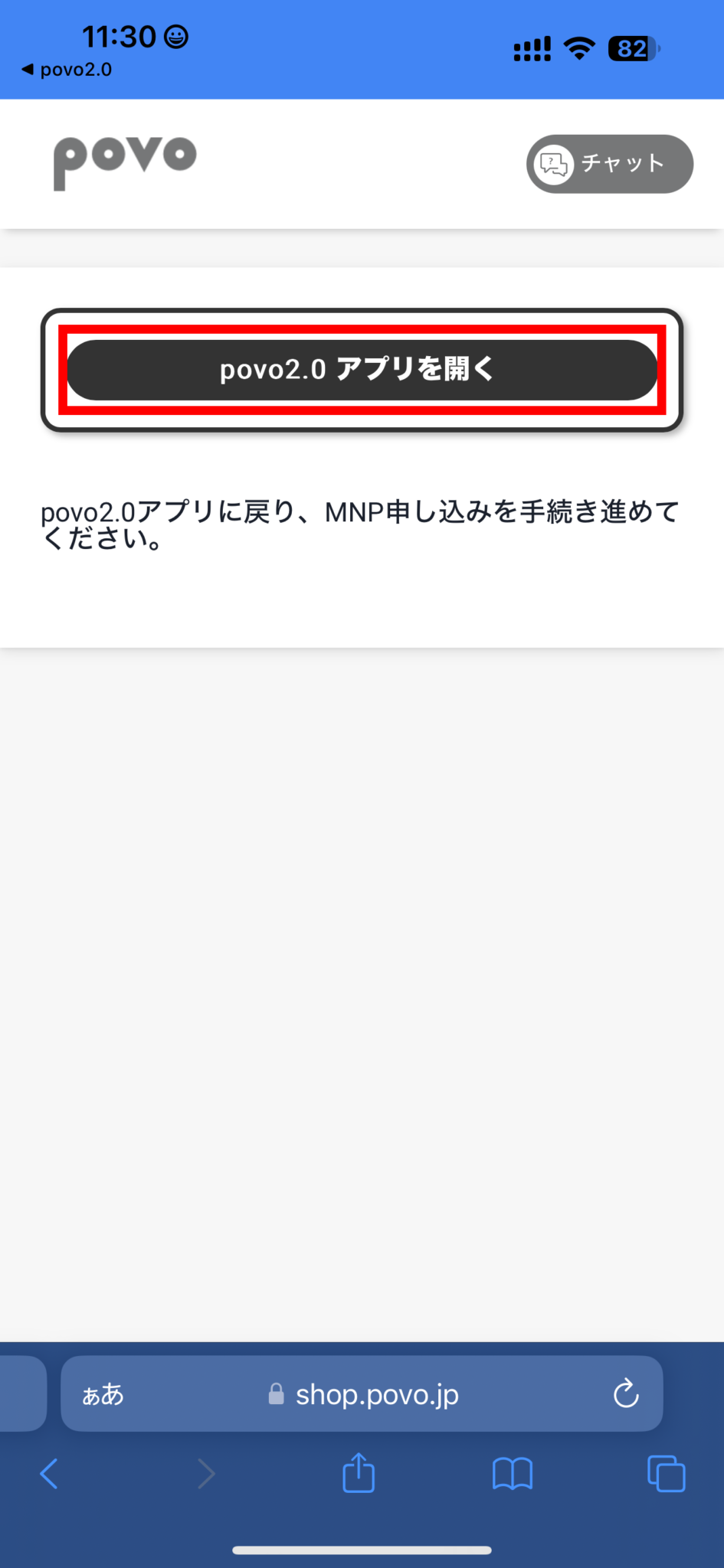Tap the padlock icon next to shop.povo.jp
The height and width of the screenshot is (1568, 724).
[276, 1393]
